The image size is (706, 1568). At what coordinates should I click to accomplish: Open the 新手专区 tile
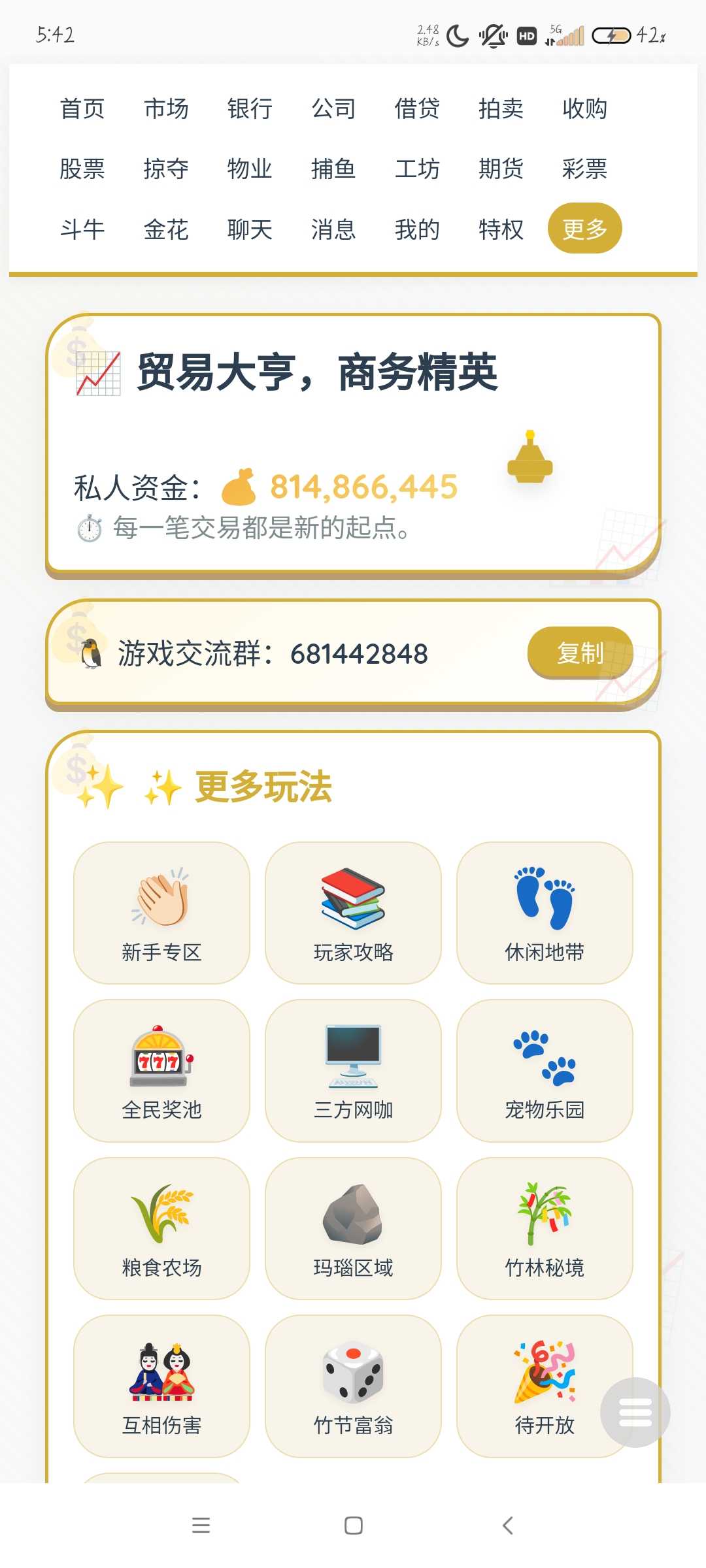[161, 913]
